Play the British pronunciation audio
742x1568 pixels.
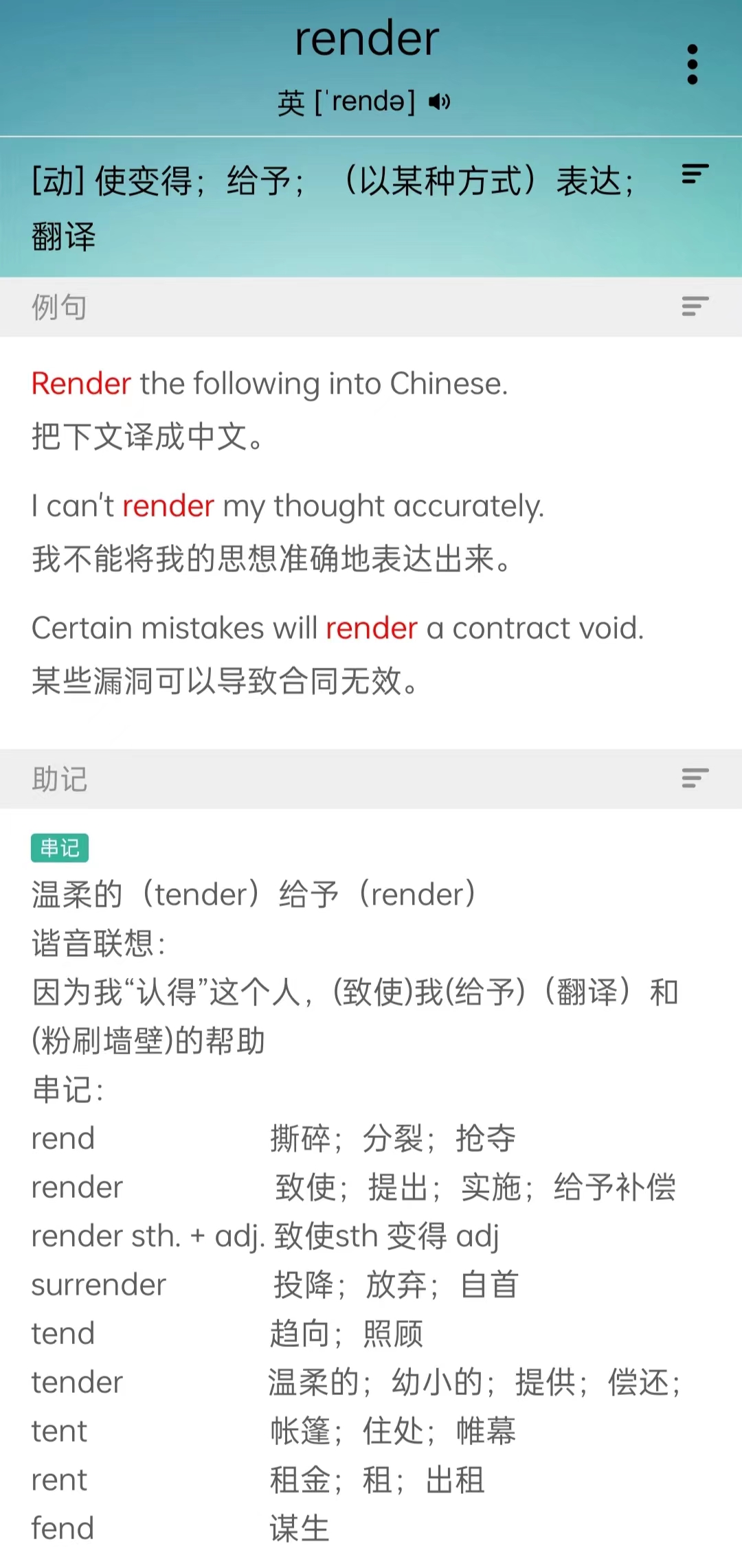pos(440,102)
